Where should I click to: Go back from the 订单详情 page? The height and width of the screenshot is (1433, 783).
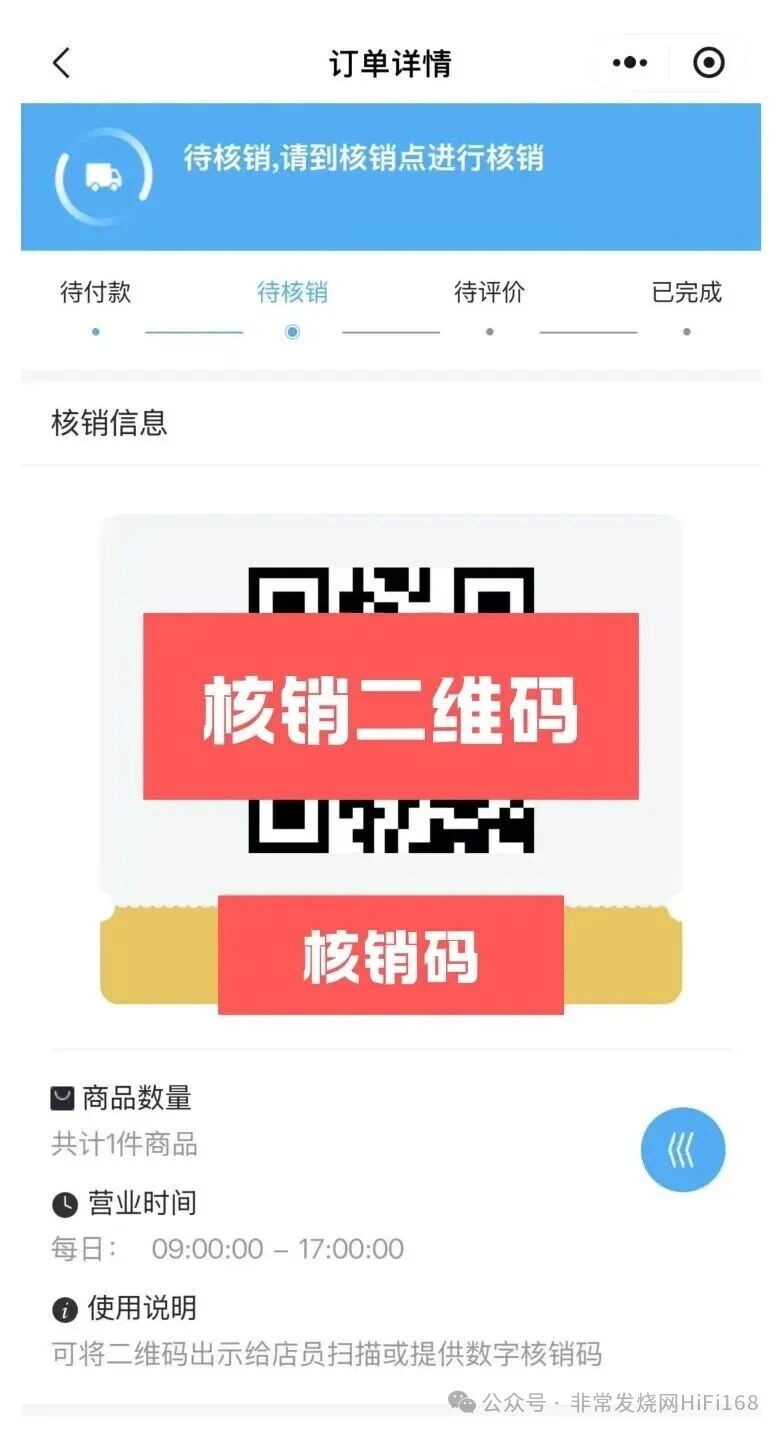pos(62,63)
